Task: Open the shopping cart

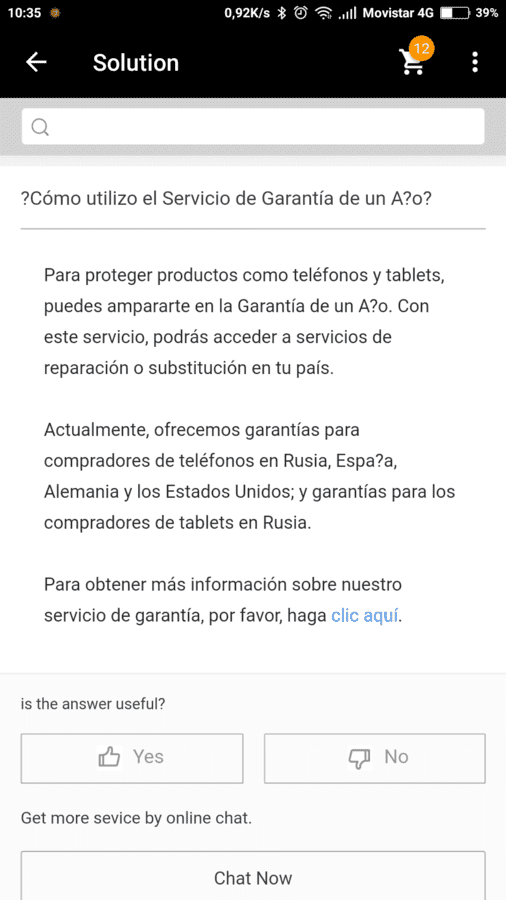Action: point(414,59)
